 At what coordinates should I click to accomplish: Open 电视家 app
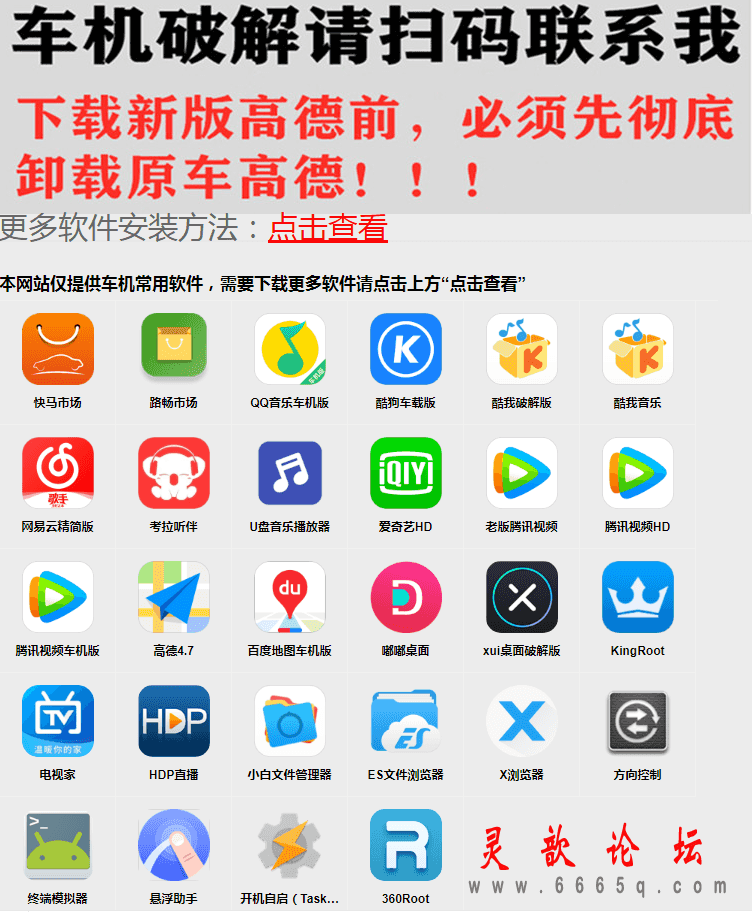tap(57, 722)
